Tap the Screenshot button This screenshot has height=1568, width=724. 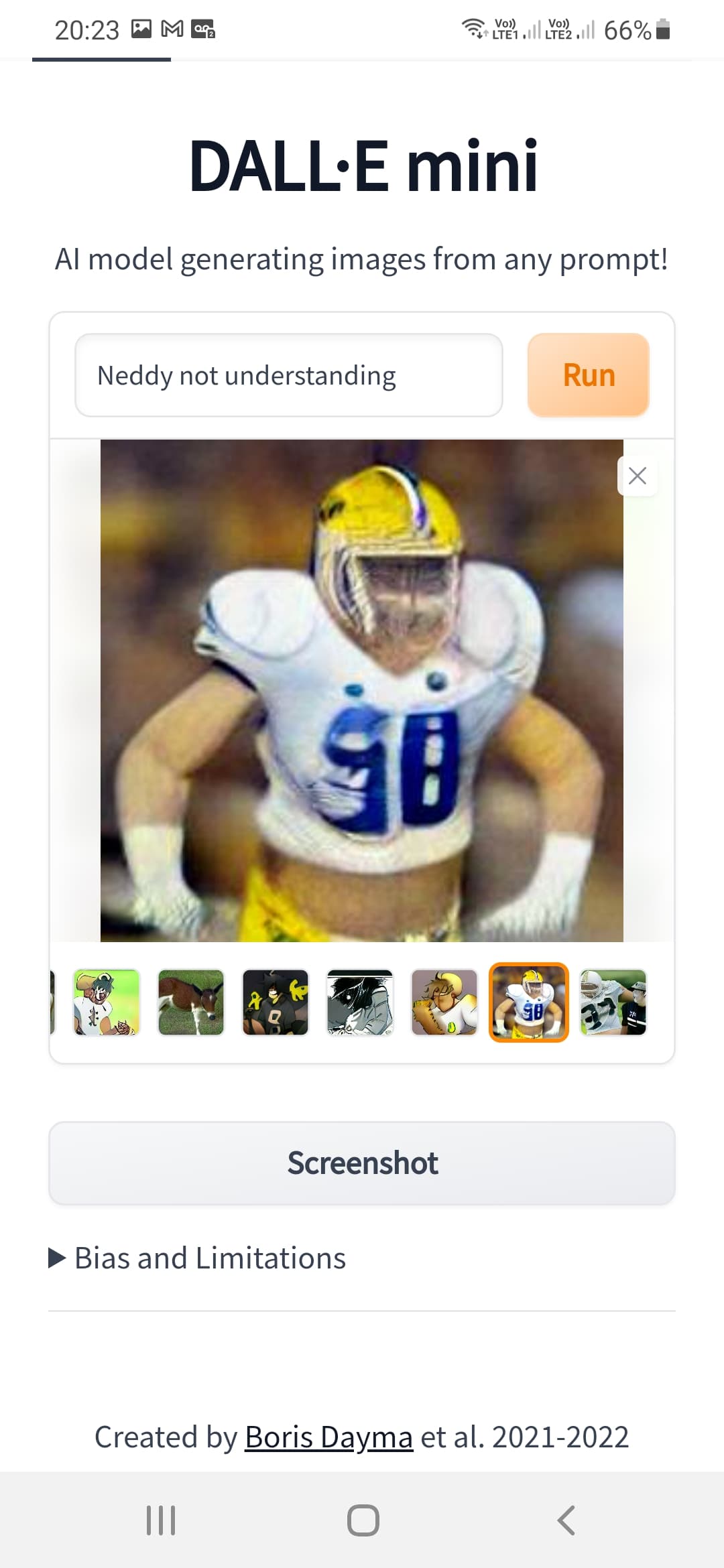click(362, 1163)
